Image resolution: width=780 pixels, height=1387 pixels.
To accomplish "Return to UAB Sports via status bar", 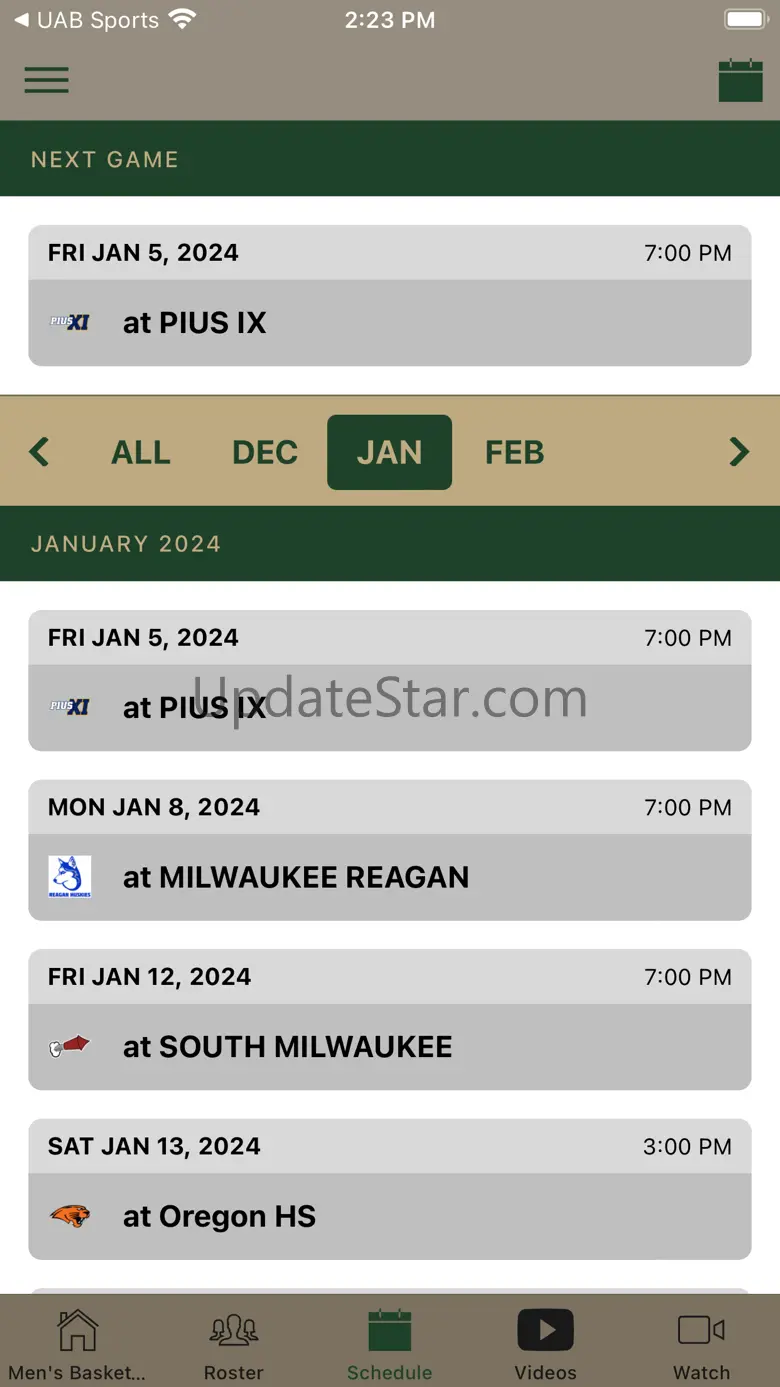I will (x=86, y=20).
